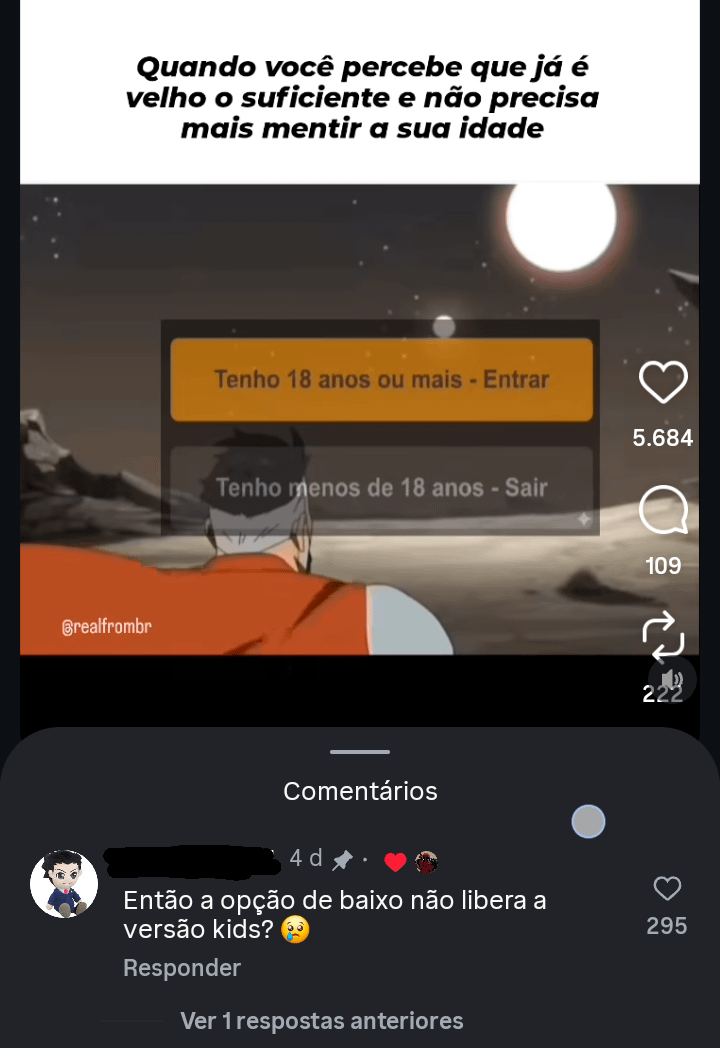Like the video with the heart icon
Screen dimensions: 720x1048
click(663, 383)
